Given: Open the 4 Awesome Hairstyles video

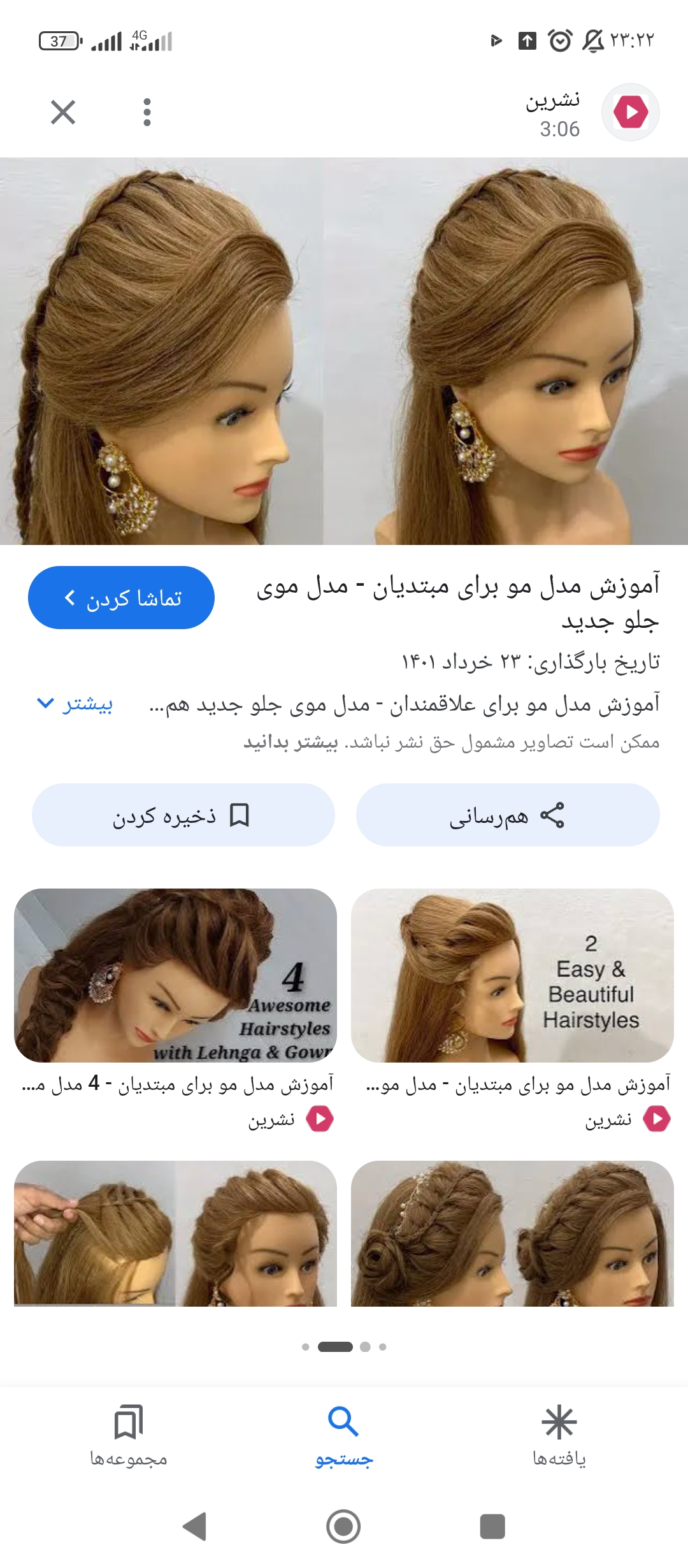Looking at the screenshot, I should (x=175, y=975).
